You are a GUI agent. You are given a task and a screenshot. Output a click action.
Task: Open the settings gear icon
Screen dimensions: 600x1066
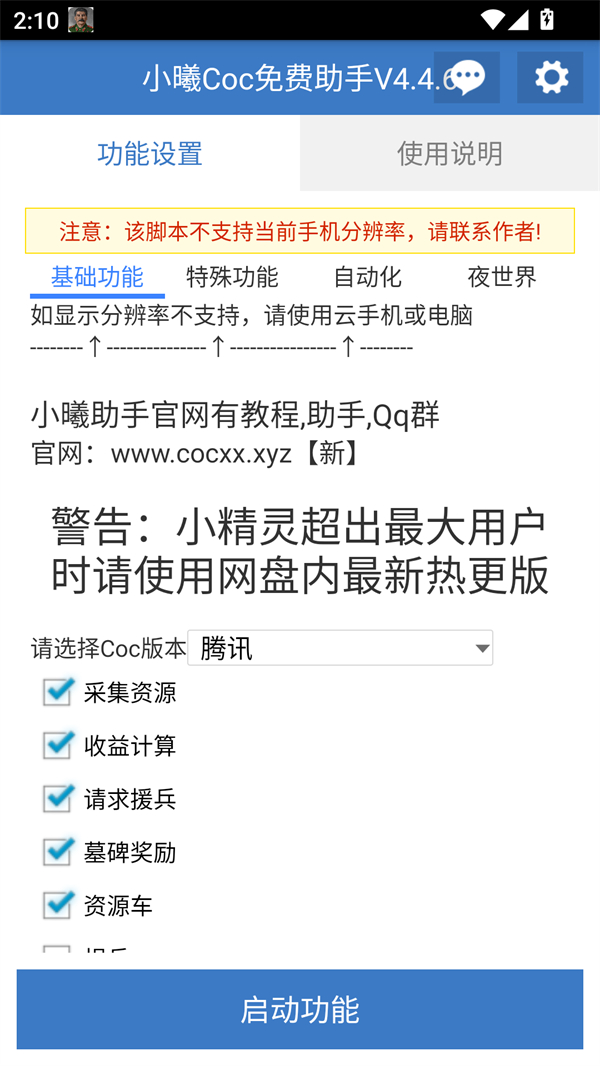[x=550, y=78]
